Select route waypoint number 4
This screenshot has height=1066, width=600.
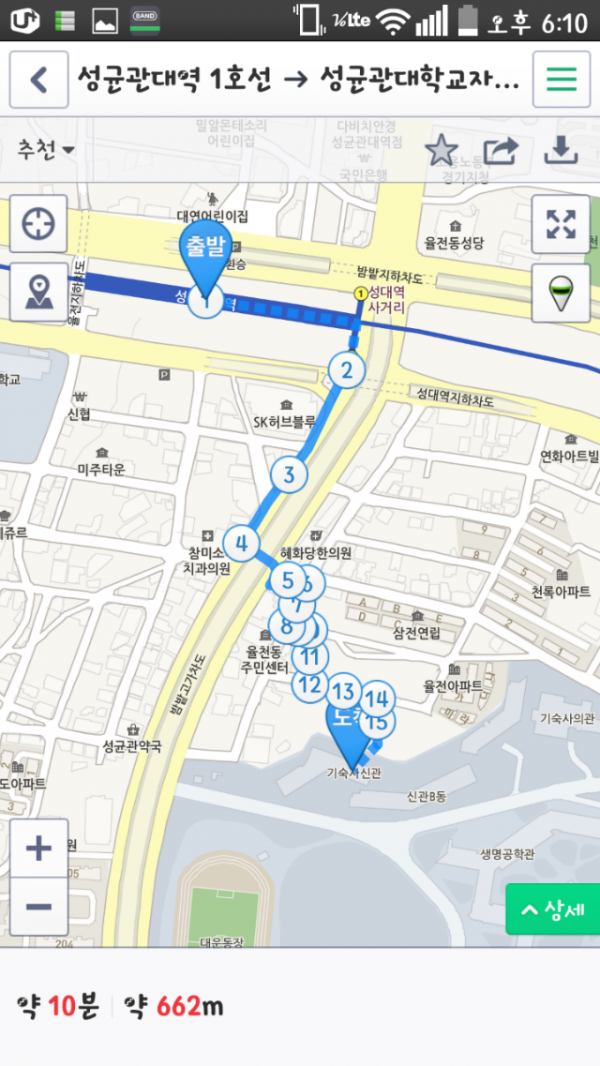click(241, 544)
